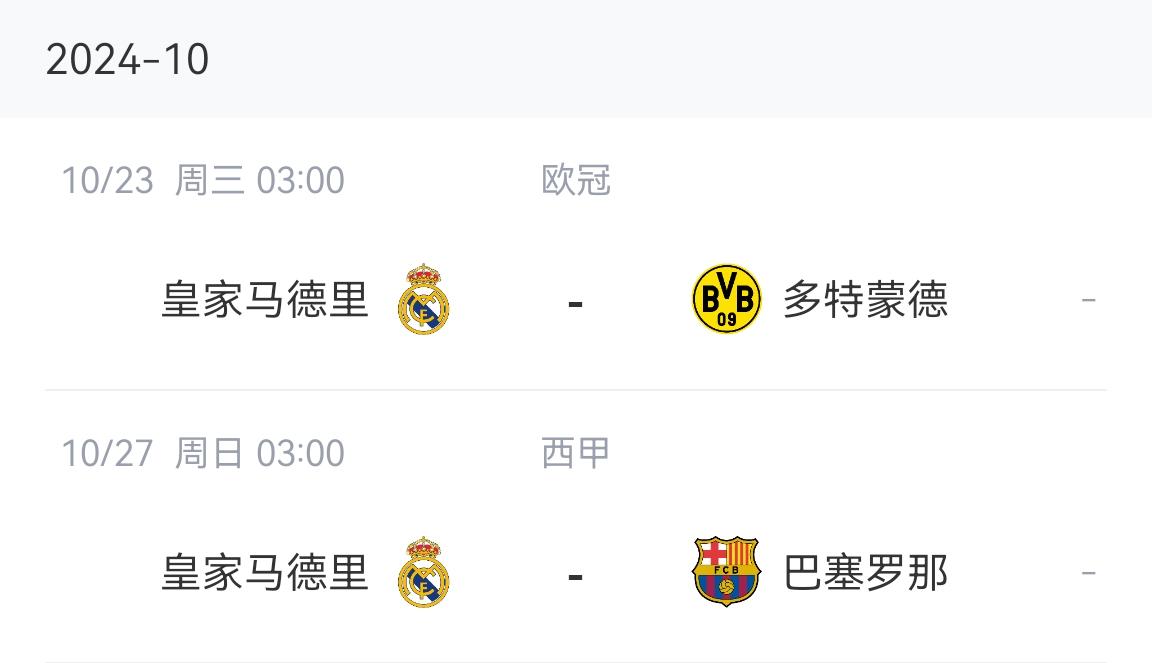1152x663 pixels.
Task: Open the 皇家马德里 vs 多特蒙德 match
Action: click(575, 300)
